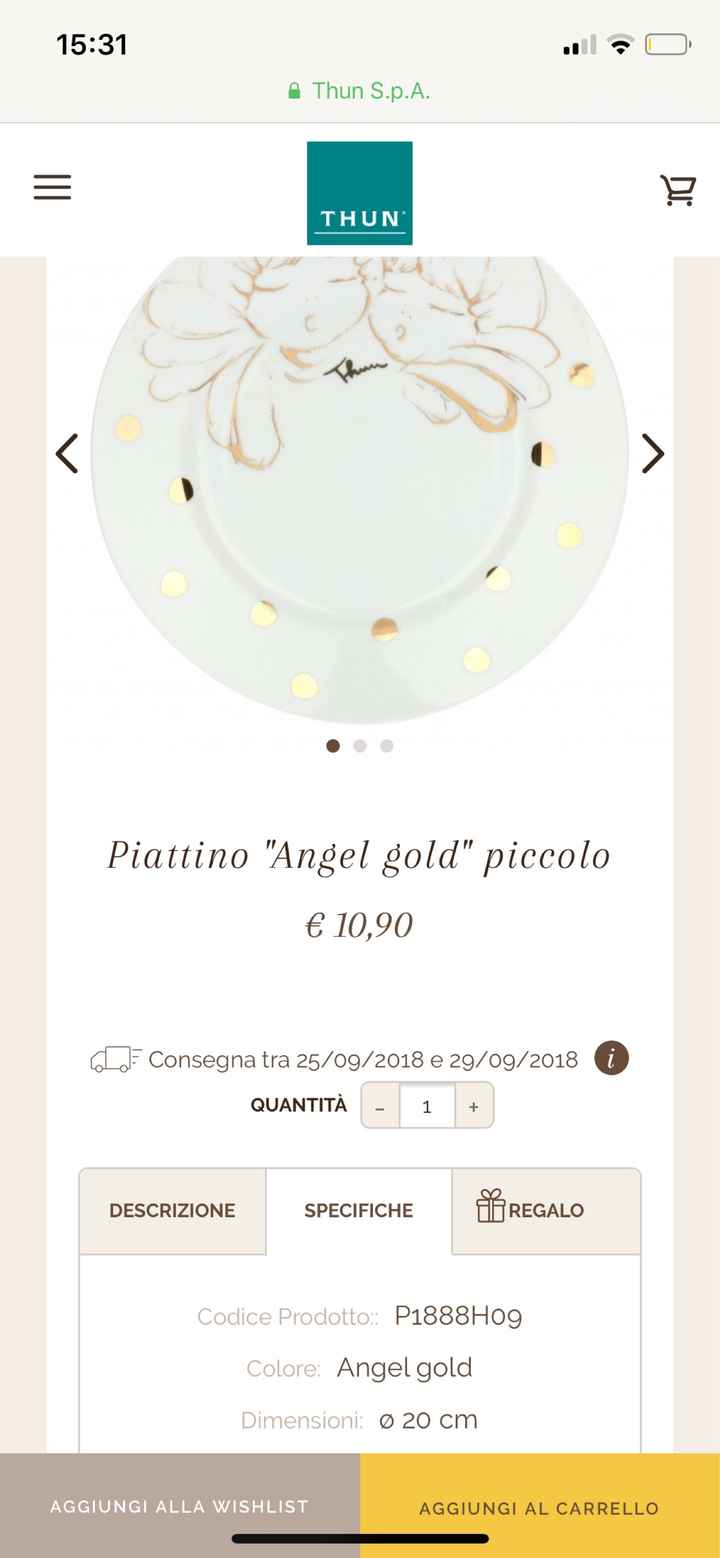The width and height of the screenshot is (720, 1558).
Task: Jump to the third image dot
Action: [x=387, y=745]
